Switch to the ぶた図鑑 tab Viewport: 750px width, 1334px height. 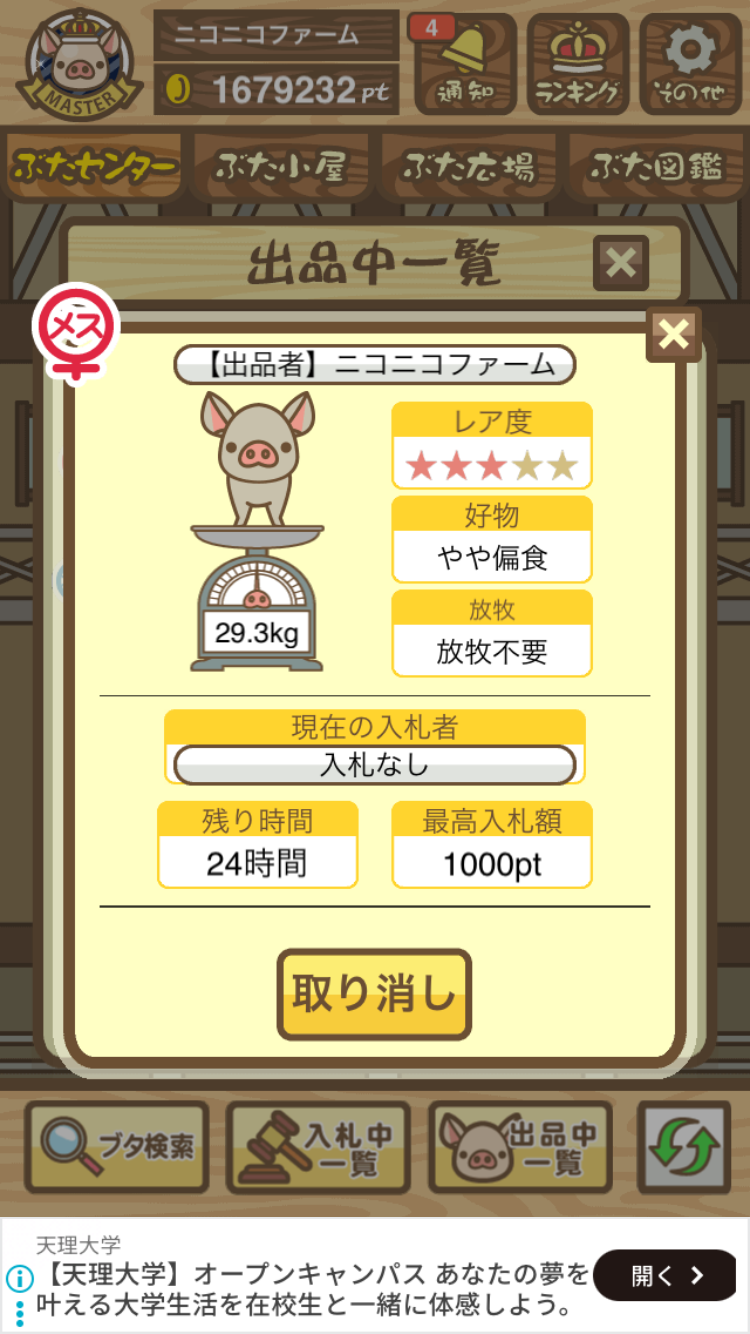pos(655,167)
